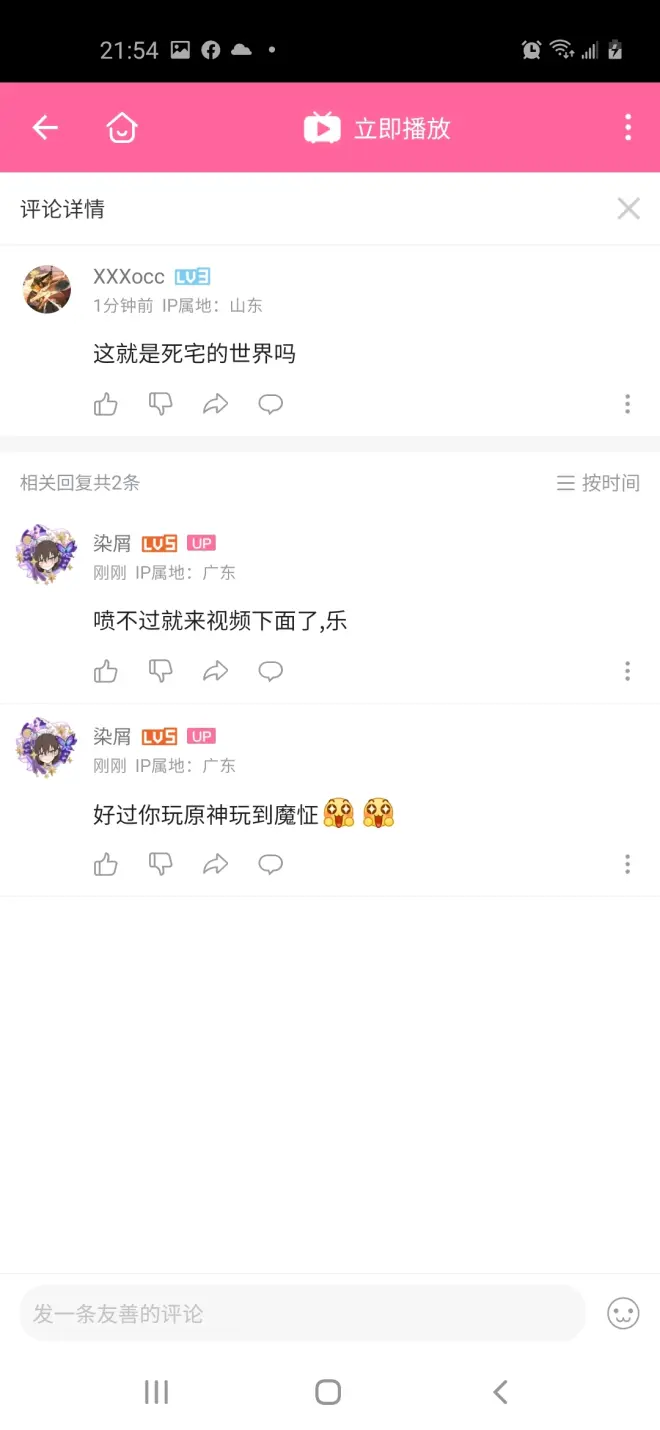660x1430 pixels.
Task: Dislike XXXocc's comment
Action: (161, 404)
